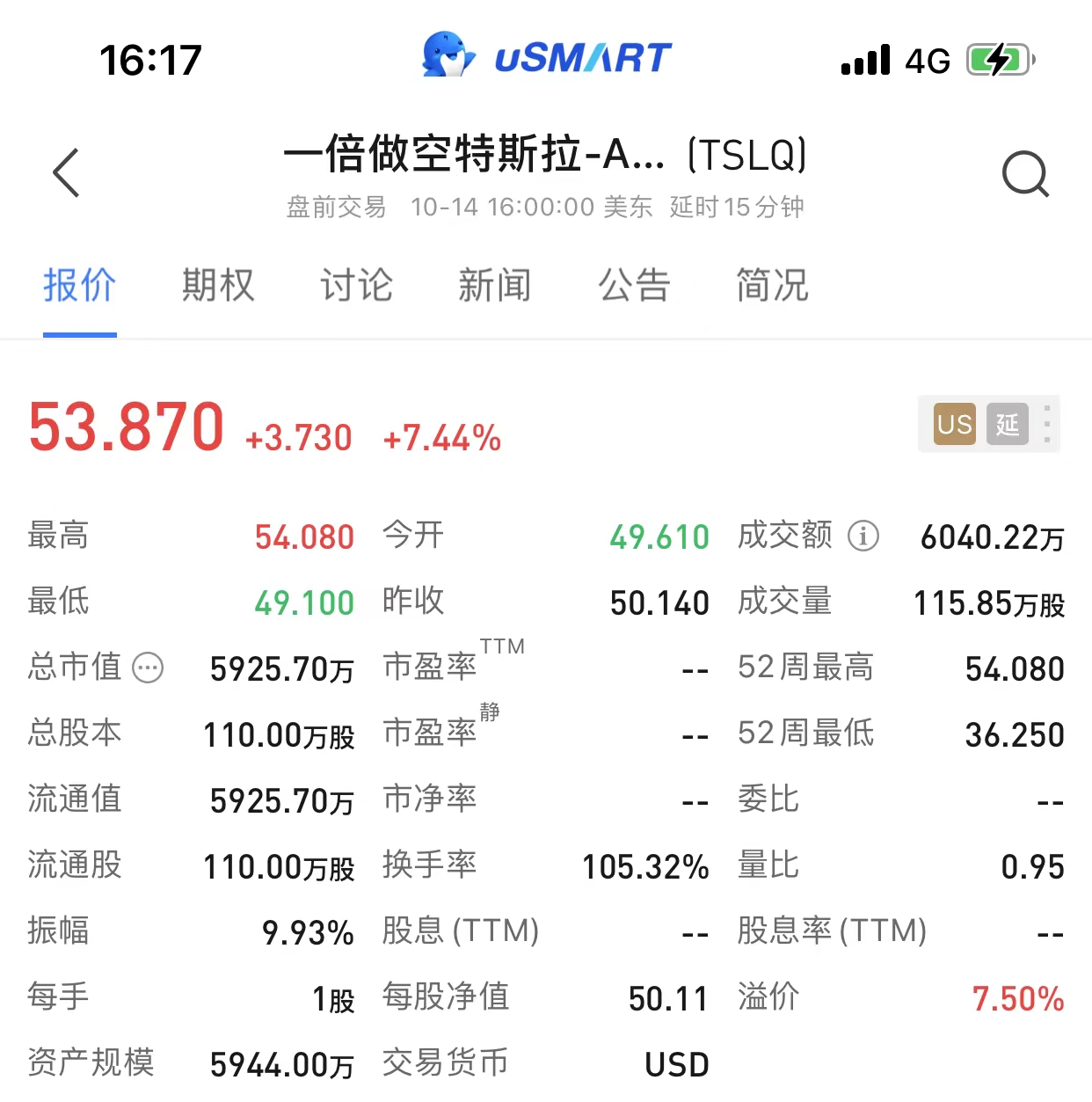Select the 报价 tab

80,286
